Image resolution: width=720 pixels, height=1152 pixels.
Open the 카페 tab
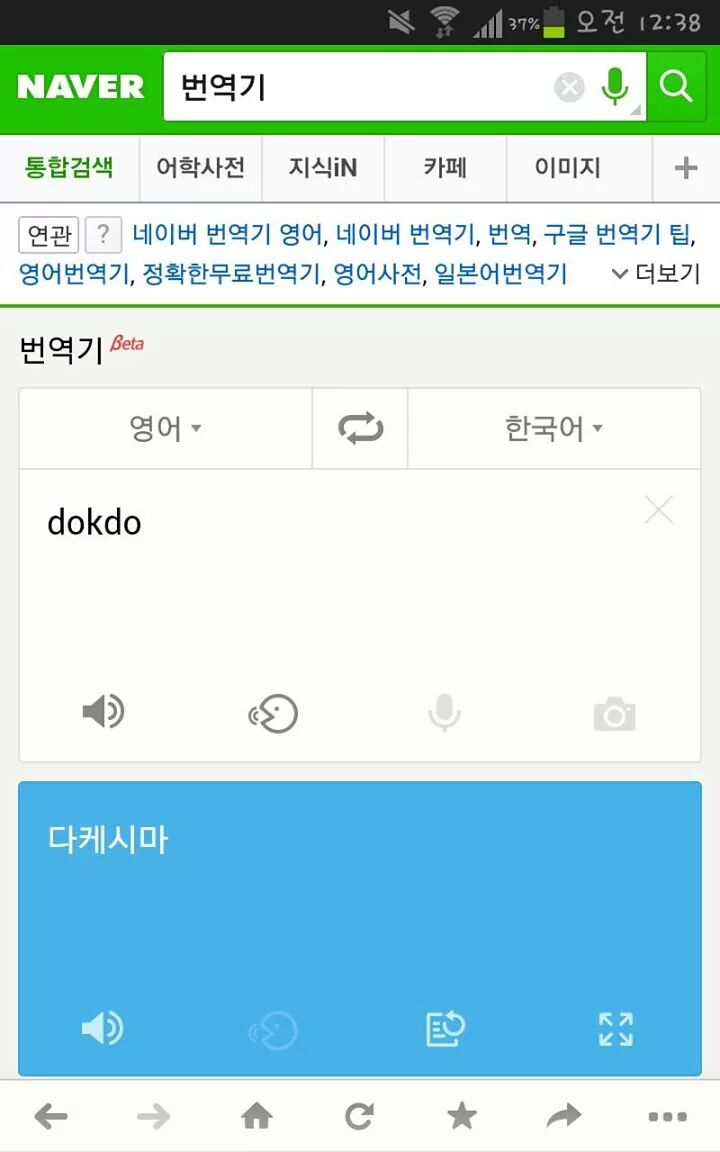445,168
